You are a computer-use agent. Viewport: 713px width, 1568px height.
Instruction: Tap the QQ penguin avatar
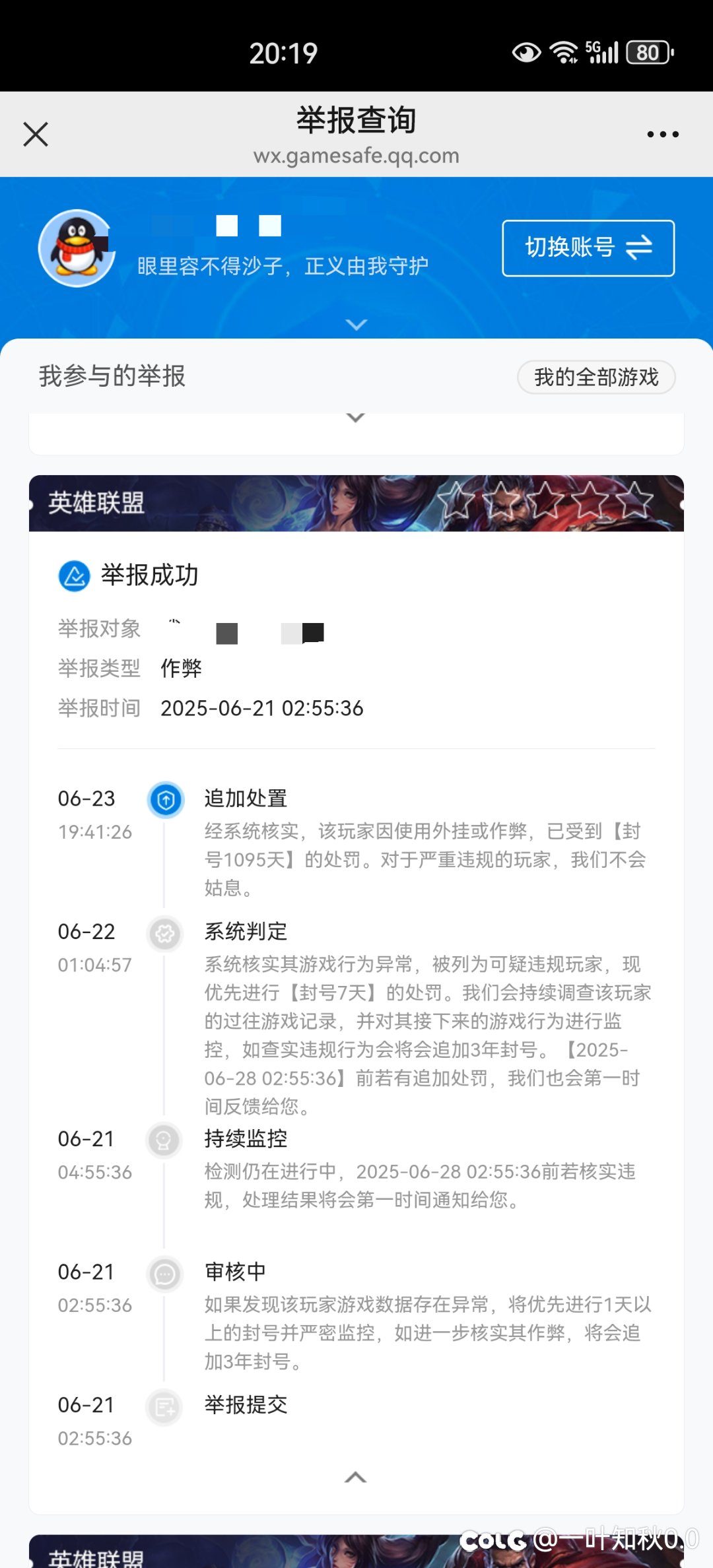click(77, 248)
